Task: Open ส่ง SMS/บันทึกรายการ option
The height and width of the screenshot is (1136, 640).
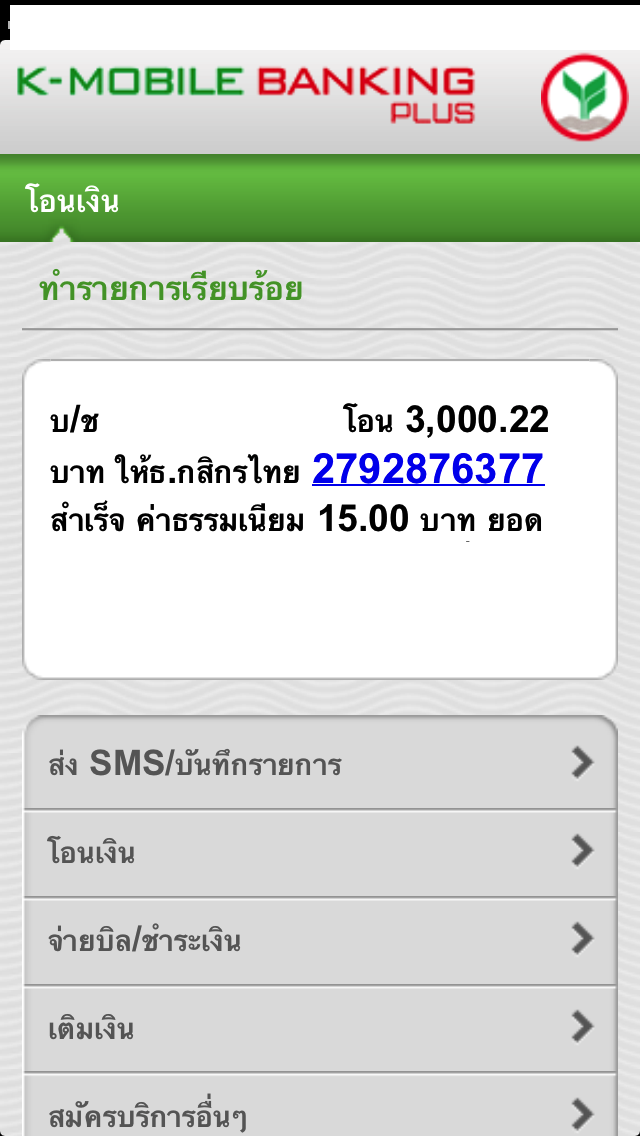Action: (x=320, y=765)
